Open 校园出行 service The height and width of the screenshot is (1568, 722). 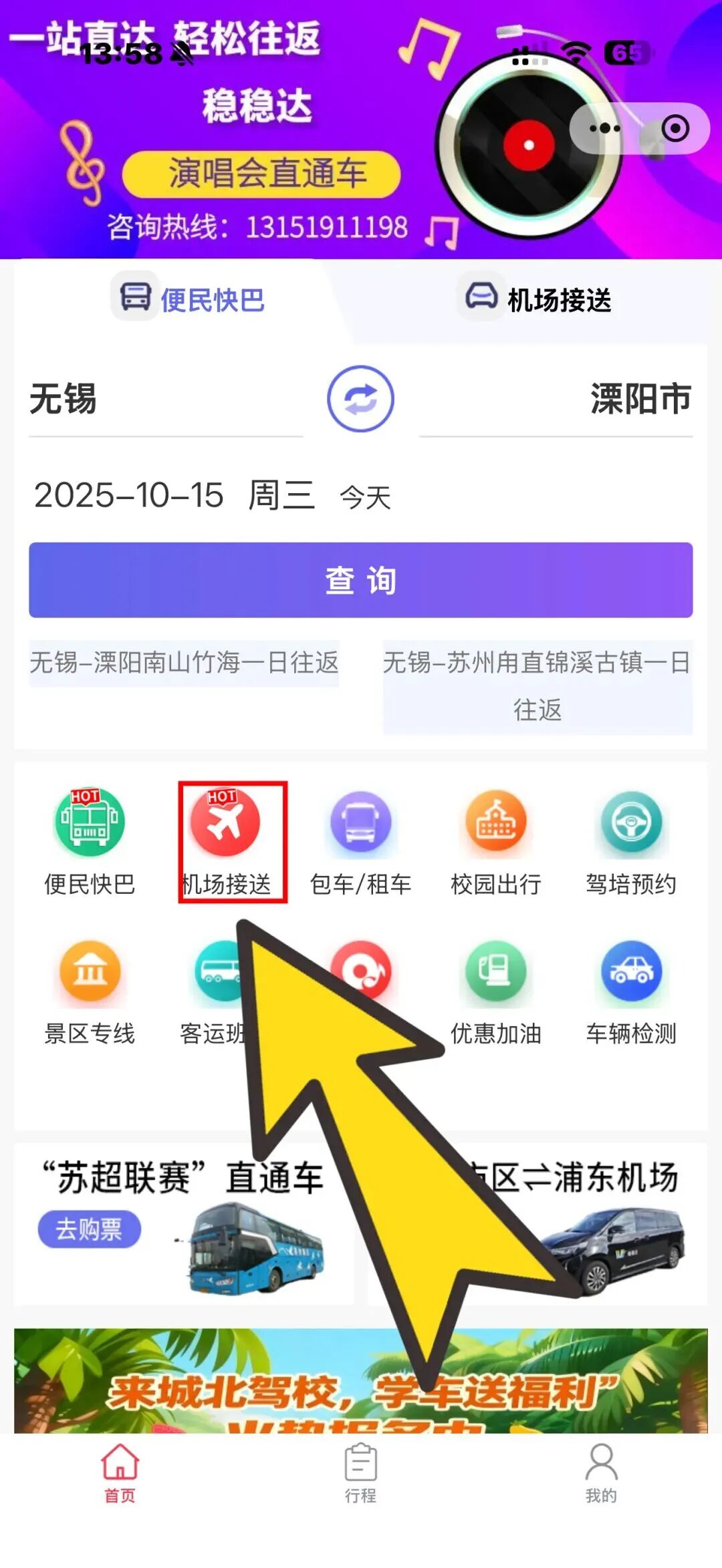click(x=496, y=842)
